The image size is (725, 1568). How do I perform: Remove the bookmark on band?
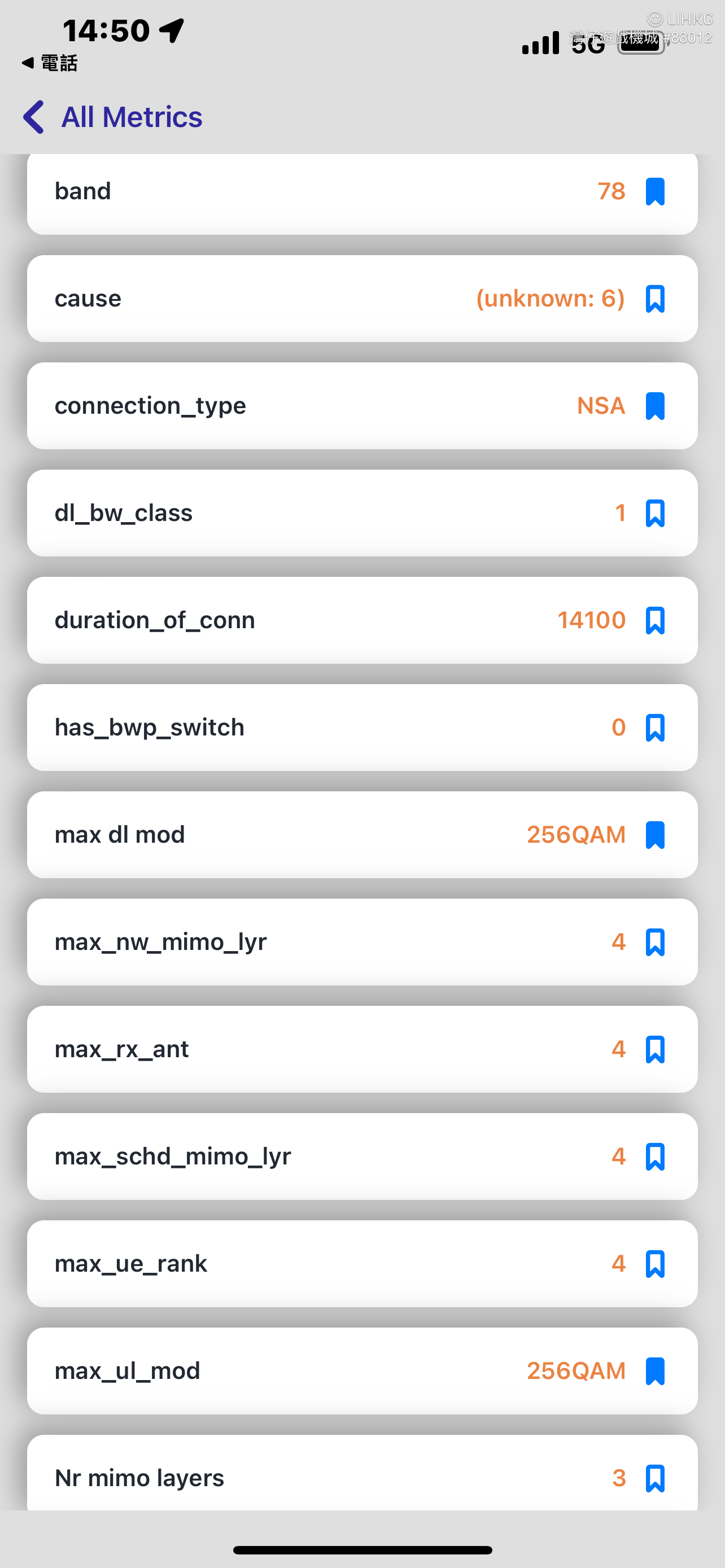(x=655, y=192)
